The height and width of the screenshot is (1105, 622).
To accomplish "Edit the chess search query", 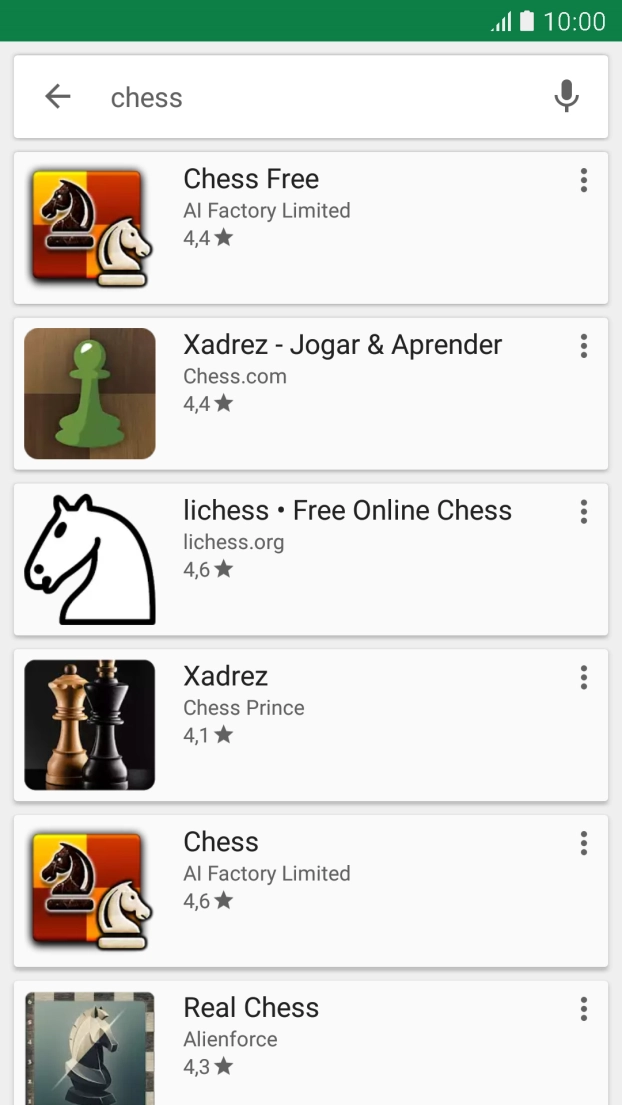I will click(300, 97).
